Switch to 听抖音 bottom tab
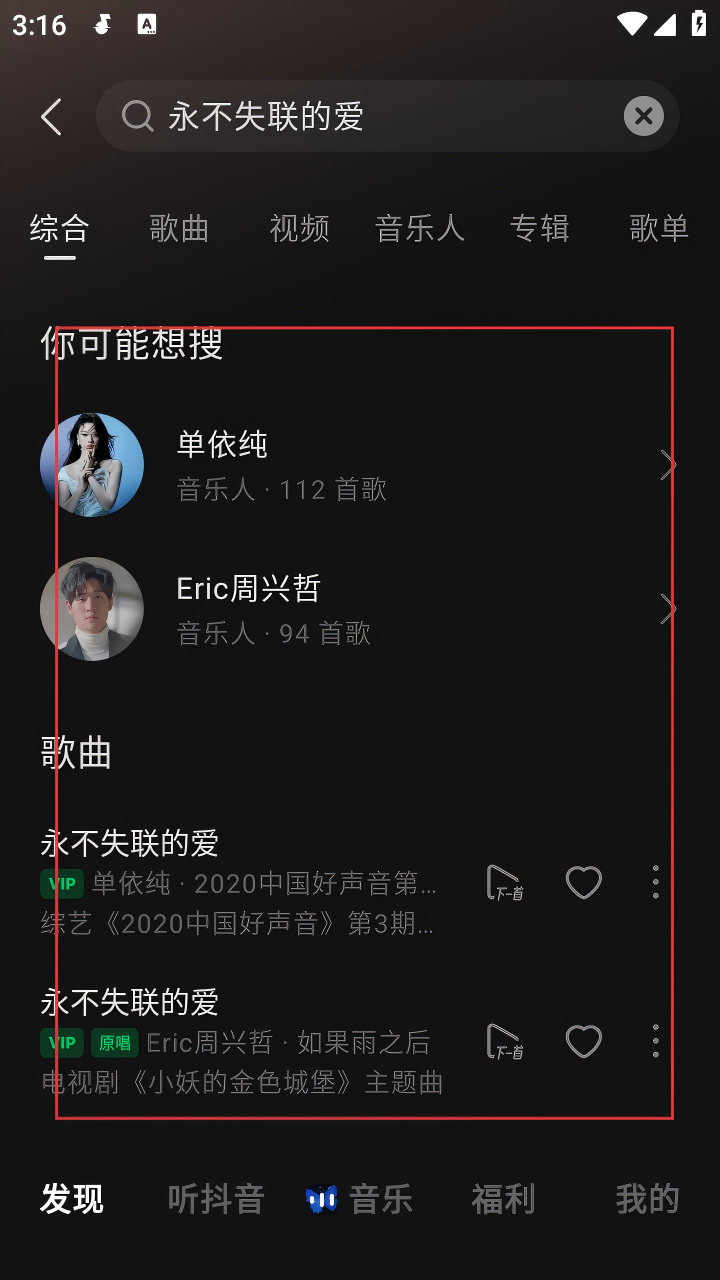 216,1198
